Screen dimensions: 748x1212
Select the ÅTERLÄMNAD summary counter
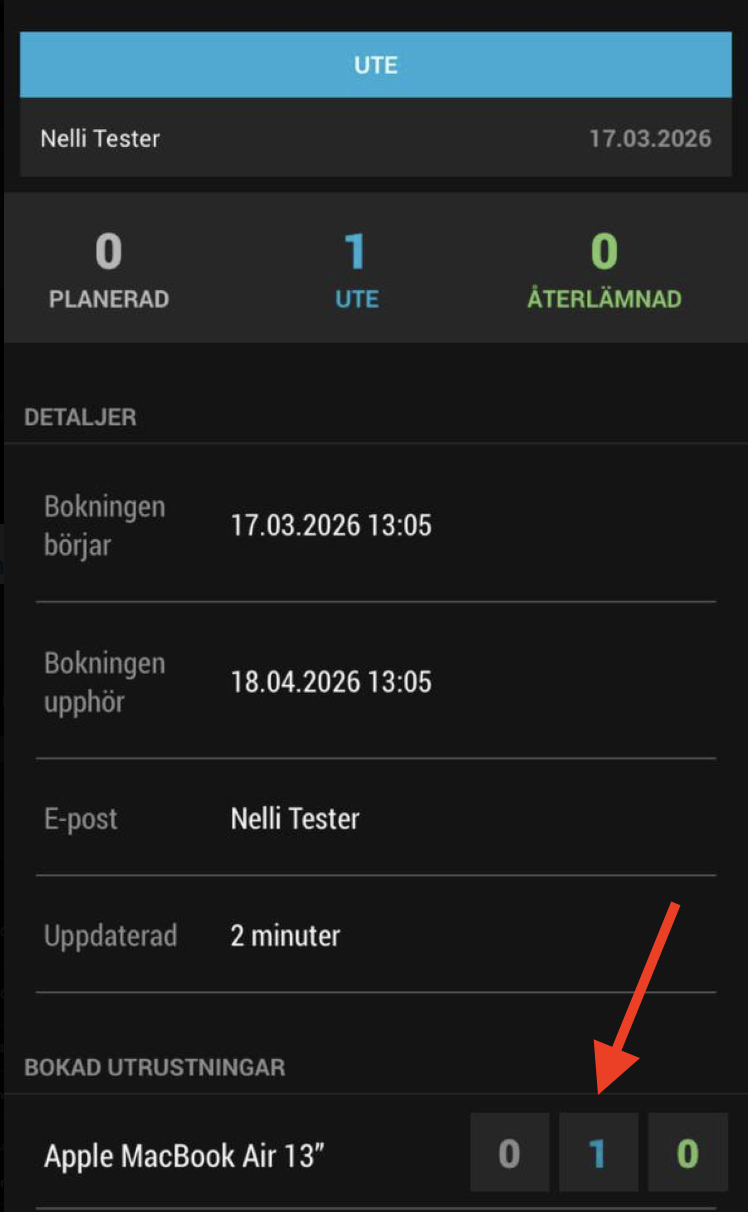604,269
